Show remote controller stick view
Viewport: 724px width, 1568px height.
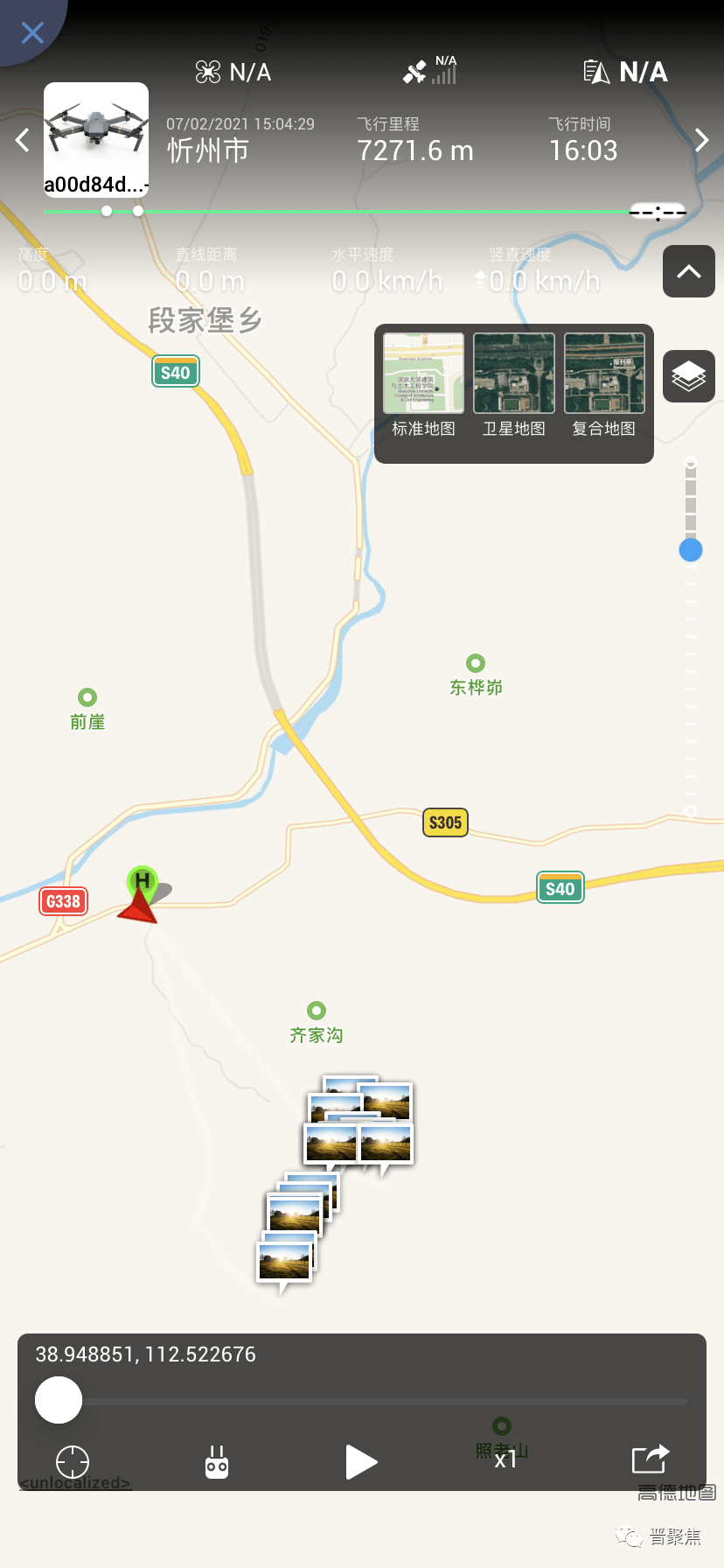click(x=217, y=1461)
